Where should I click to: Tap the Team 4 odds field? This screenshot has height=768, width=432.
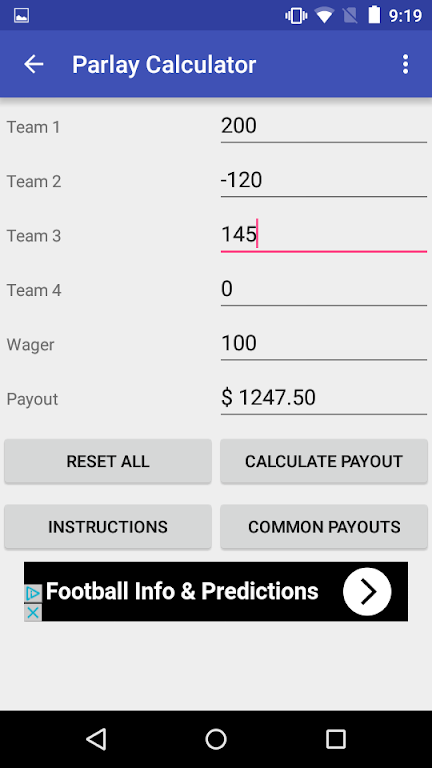pyautogui.click(x=324, y=289)
